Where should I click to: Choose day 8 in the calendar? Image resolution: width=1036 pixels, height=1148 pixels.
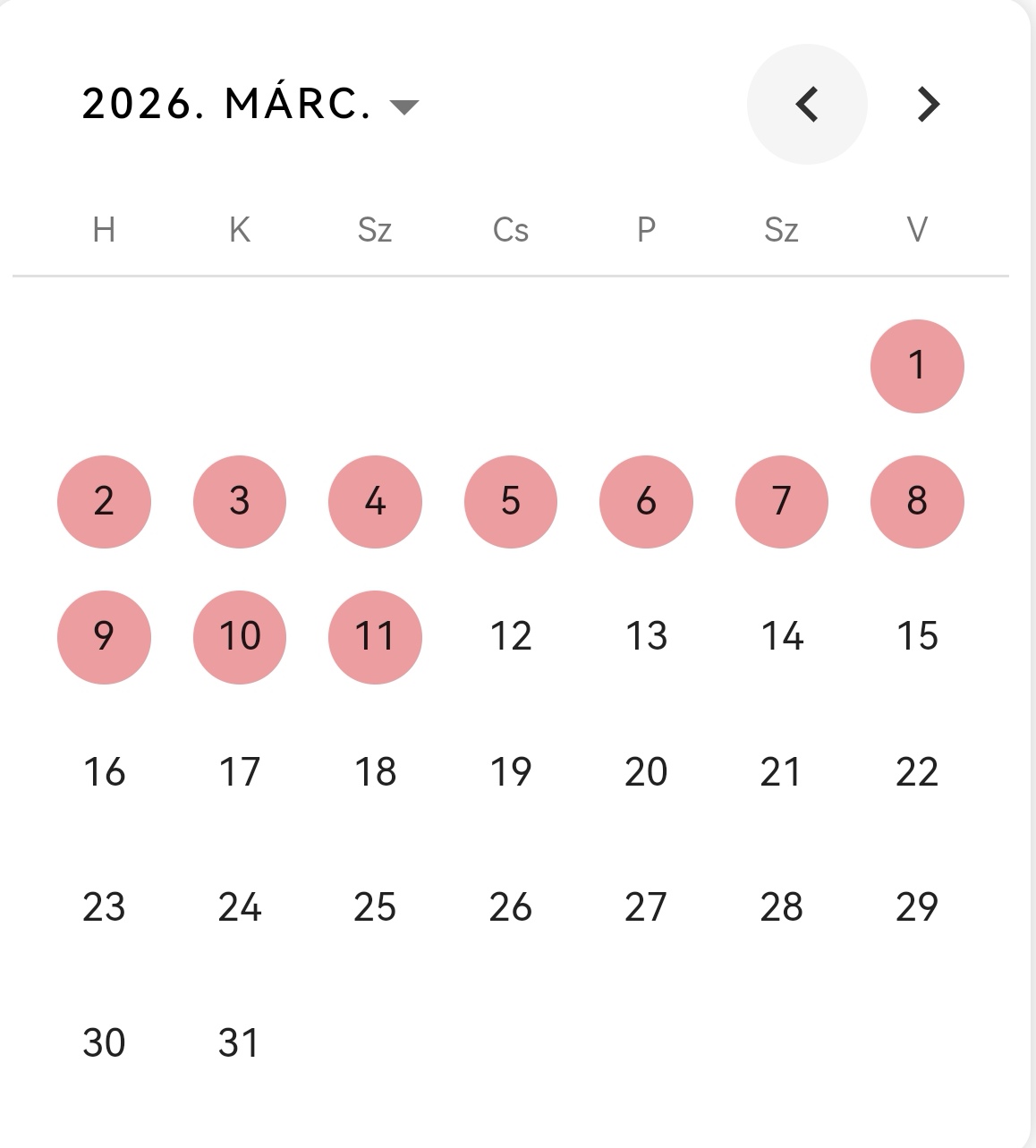916,501
